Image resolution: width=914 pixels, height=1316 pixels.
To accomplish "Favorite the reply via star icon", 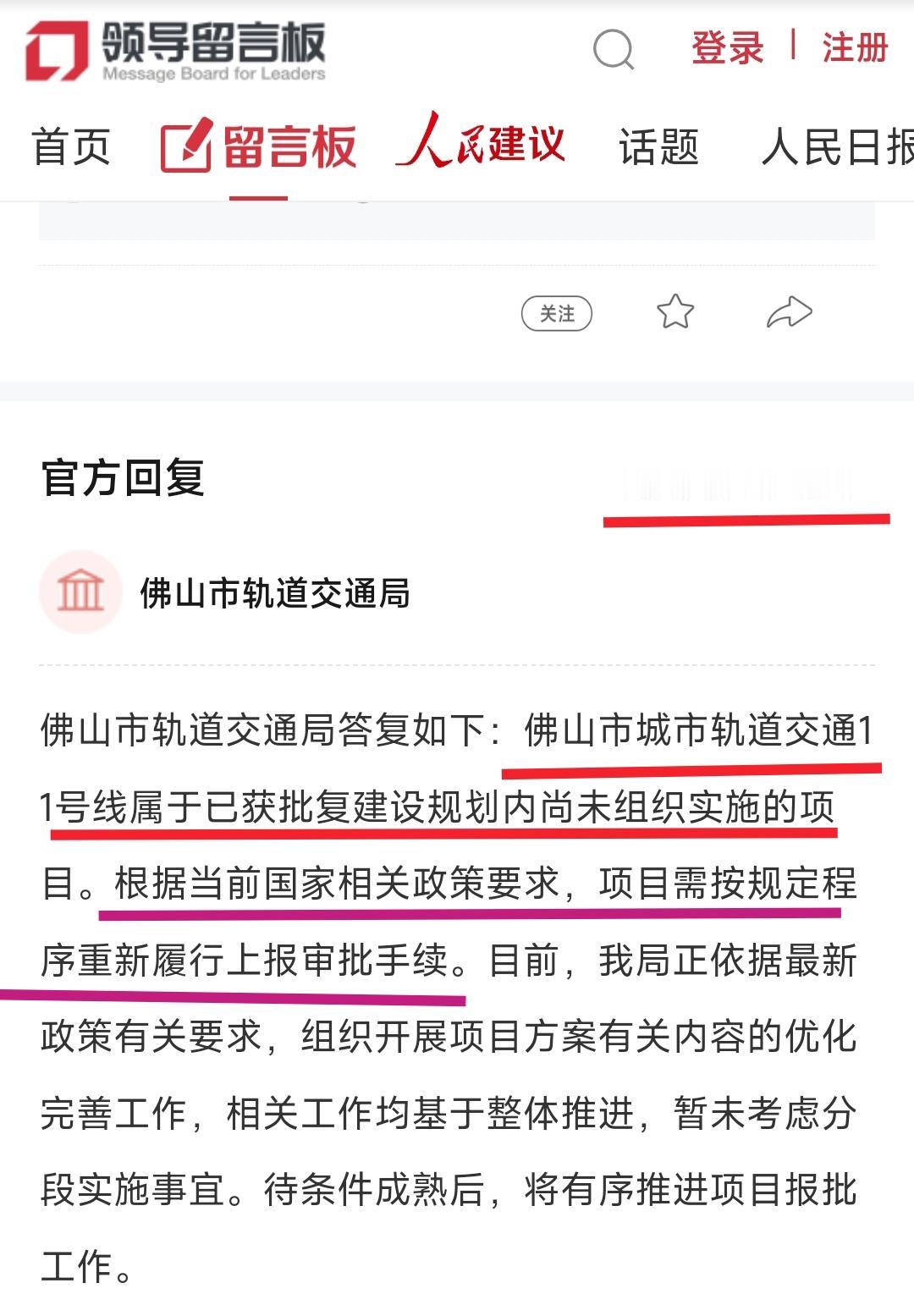I will (x=674, y=311).
